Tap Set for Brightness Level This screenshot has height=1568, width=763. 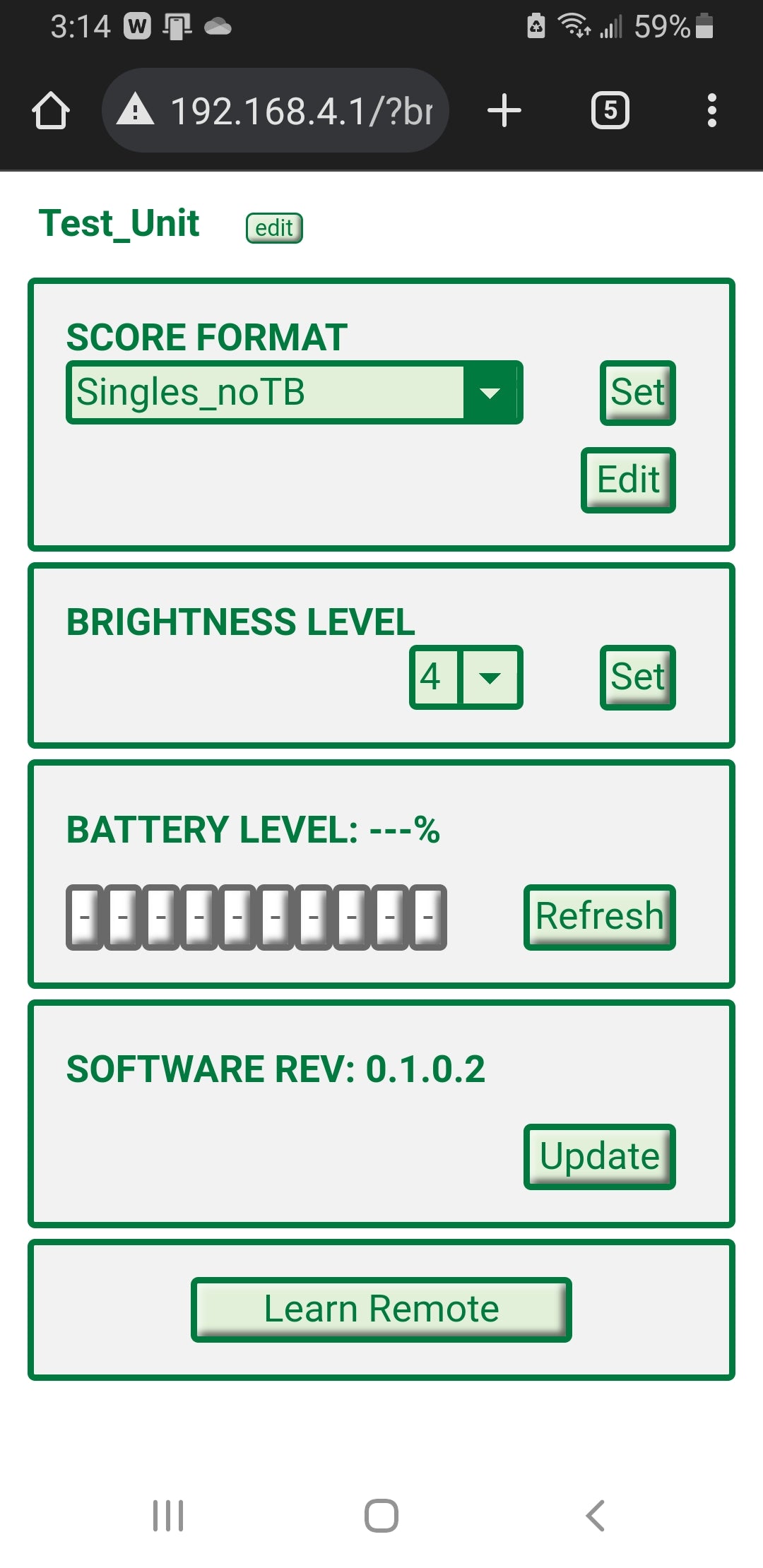pyautogui.click(x=637, y=677)
